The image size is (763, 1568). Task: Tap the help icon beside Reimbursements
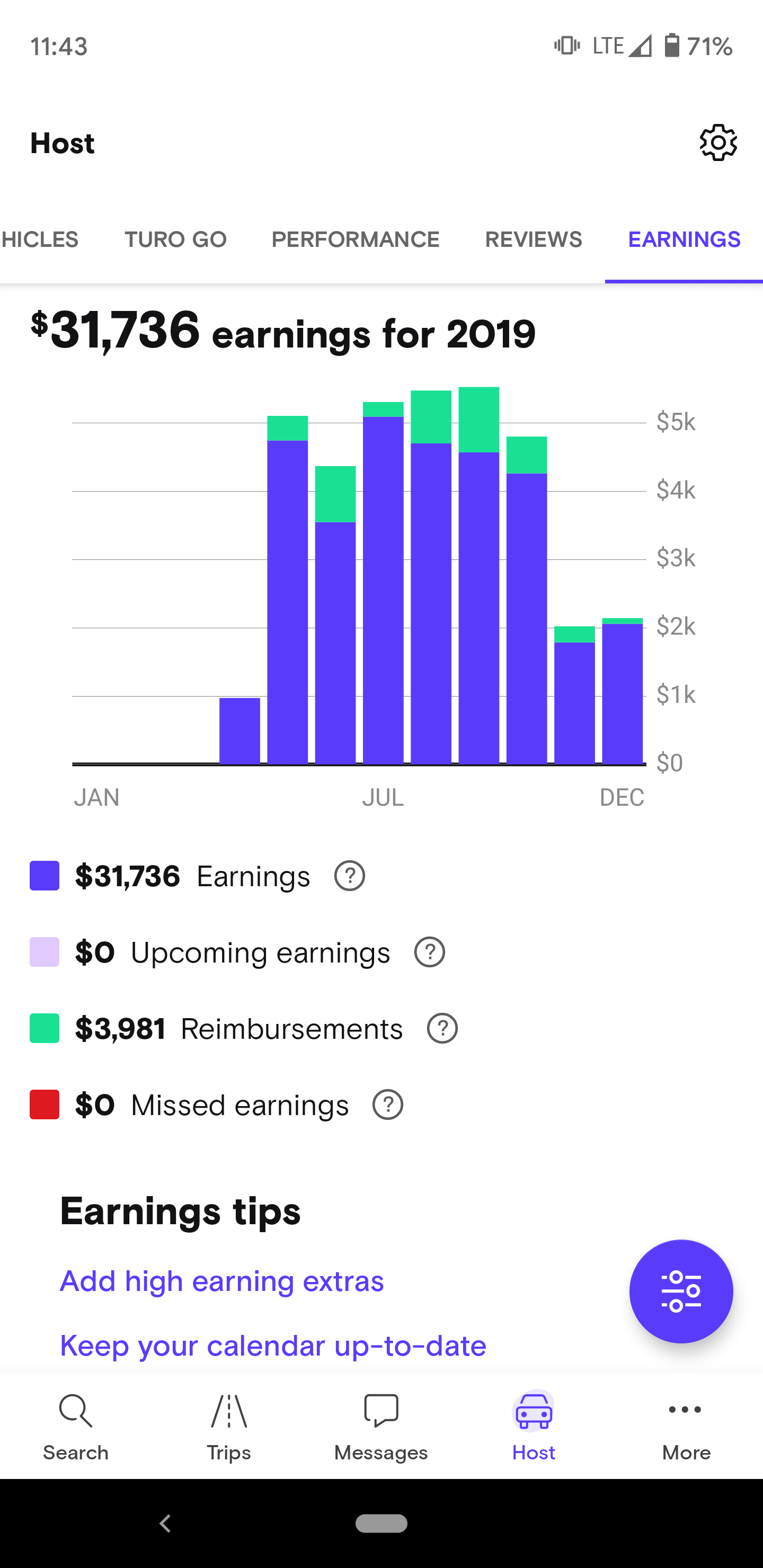pos(442,1028)
